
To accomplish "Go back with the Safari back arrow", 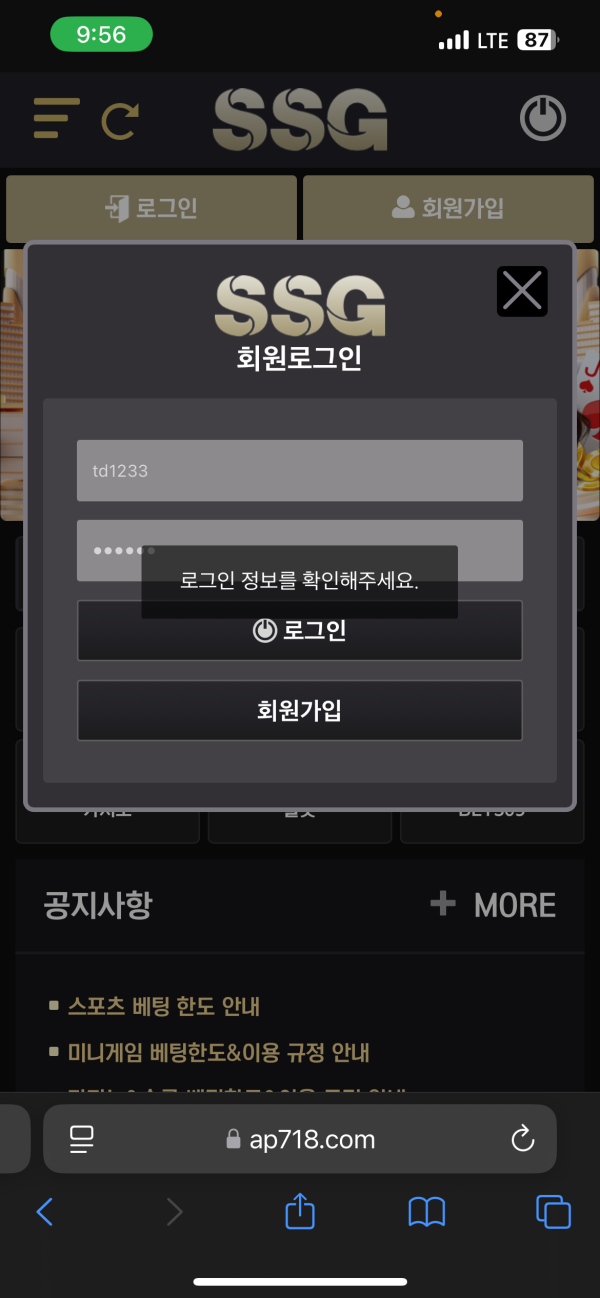I will click(x=45, y=1212).
